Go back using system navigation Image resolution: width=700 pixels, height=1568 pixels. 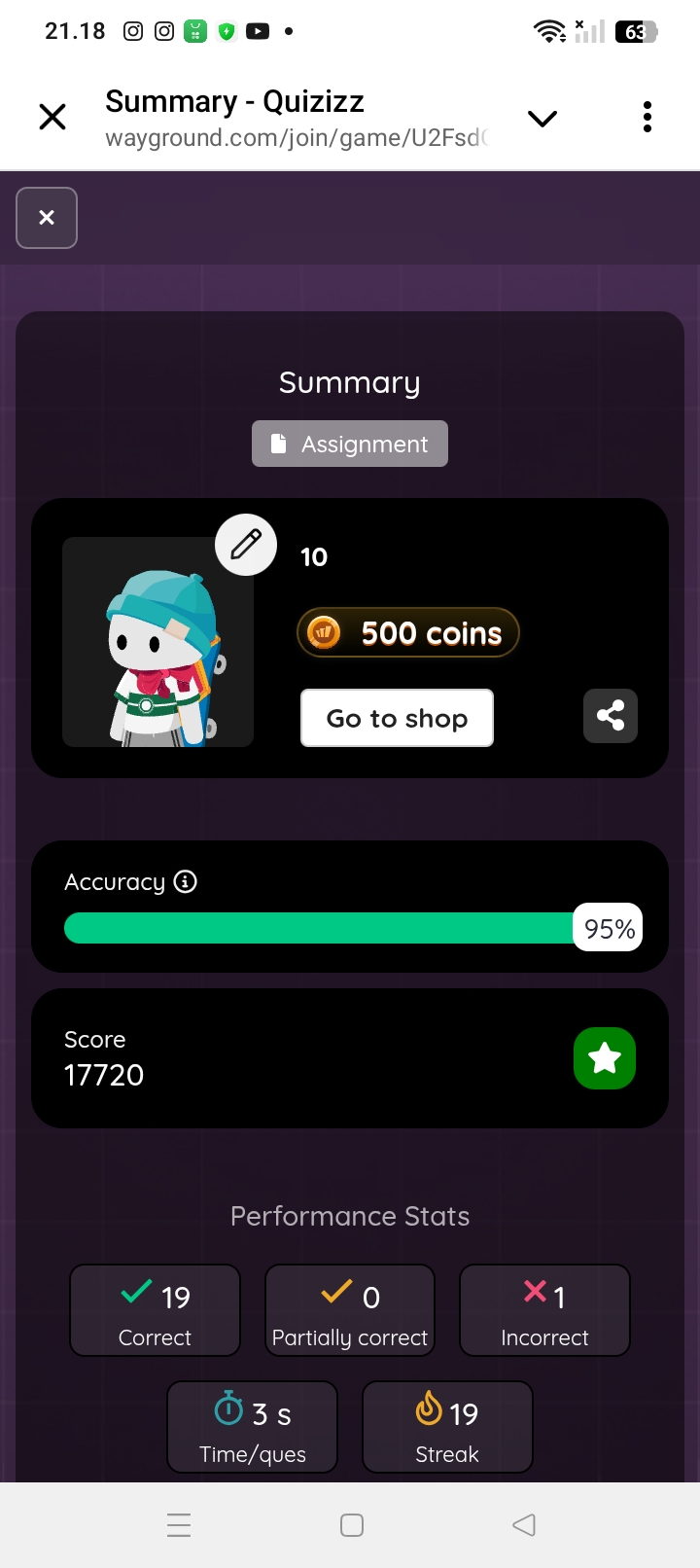tap(523, 1524)
